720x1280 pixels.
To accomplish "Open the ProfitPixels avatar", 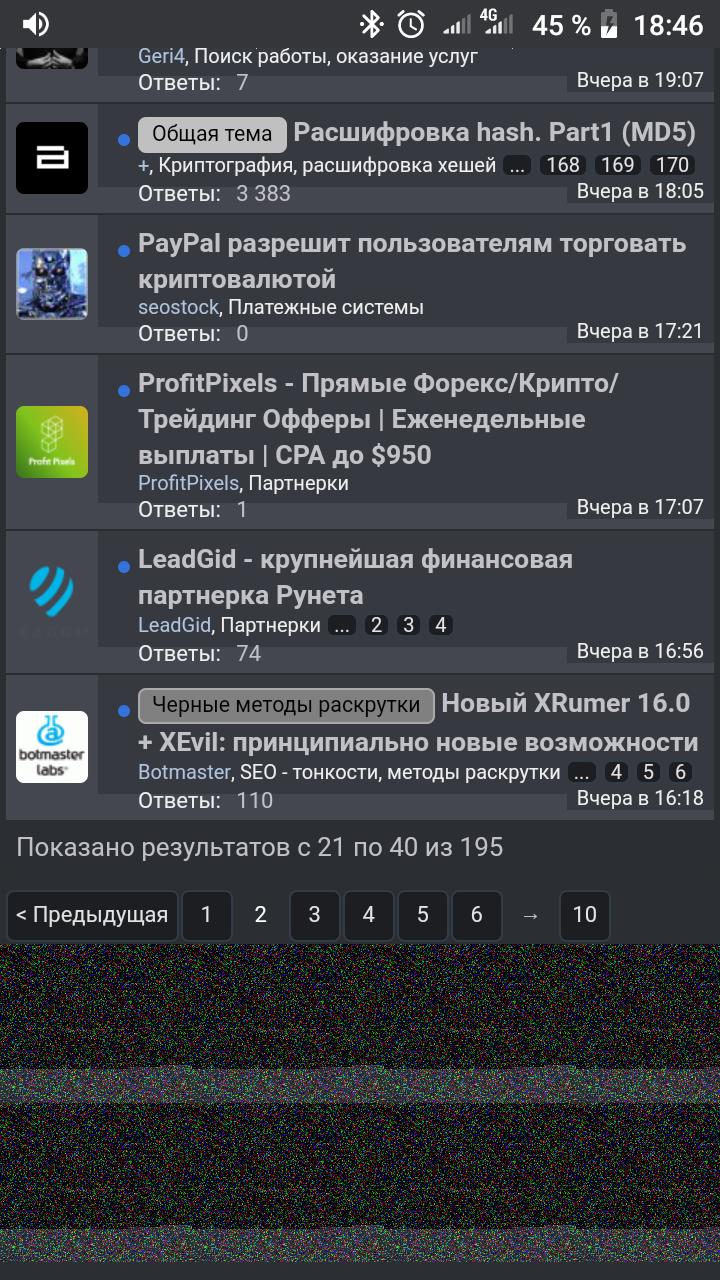I will point(52,441).
